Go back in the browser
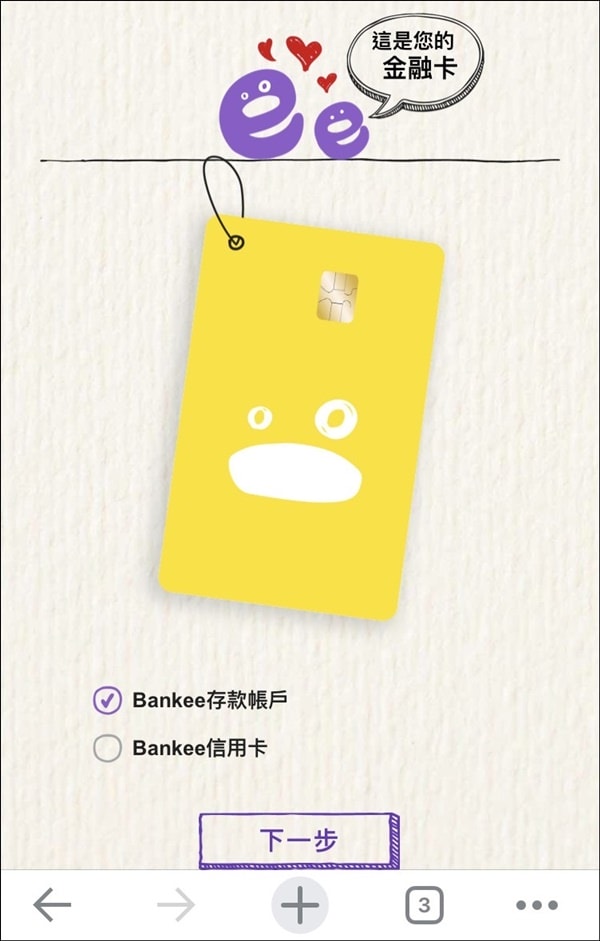The height and width of the screenshot is (941, 600). tap(52, 906)
